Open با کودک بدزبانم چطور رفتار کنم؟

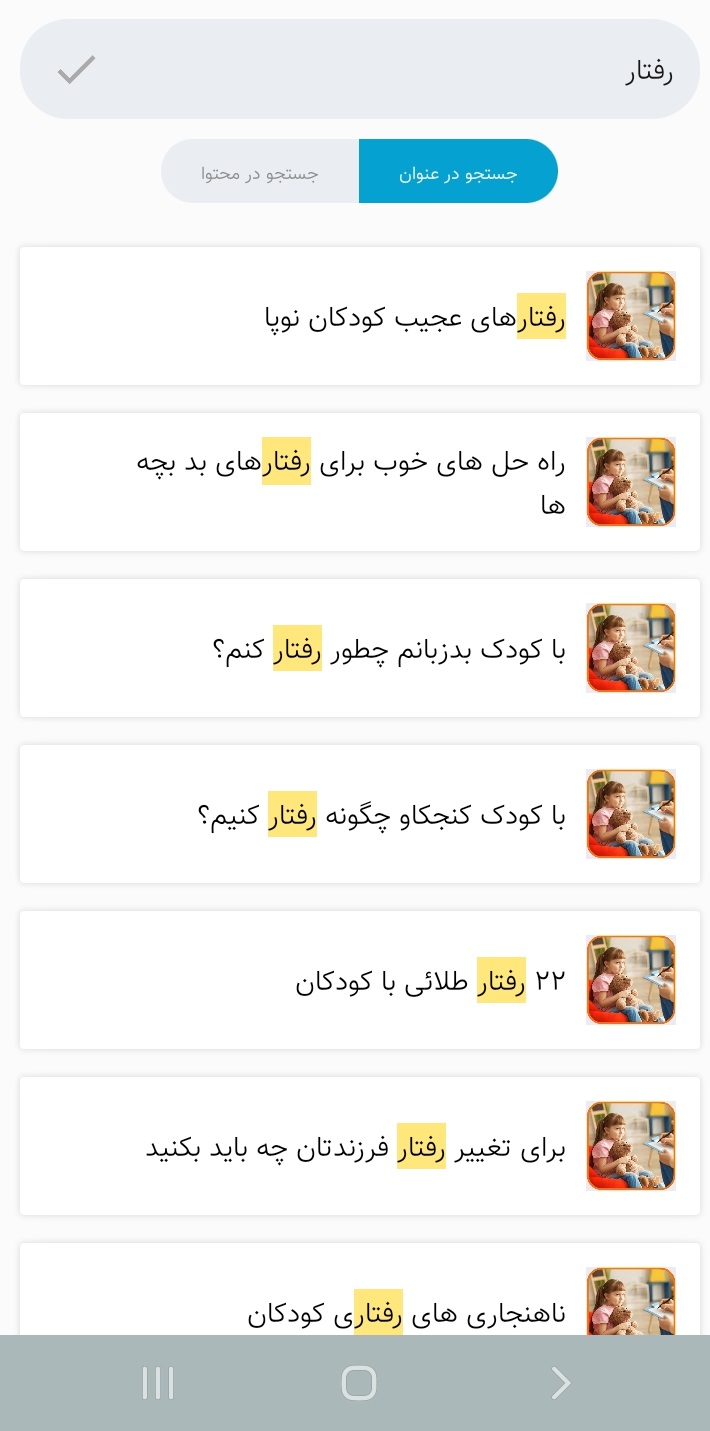(x=360, y=648)
